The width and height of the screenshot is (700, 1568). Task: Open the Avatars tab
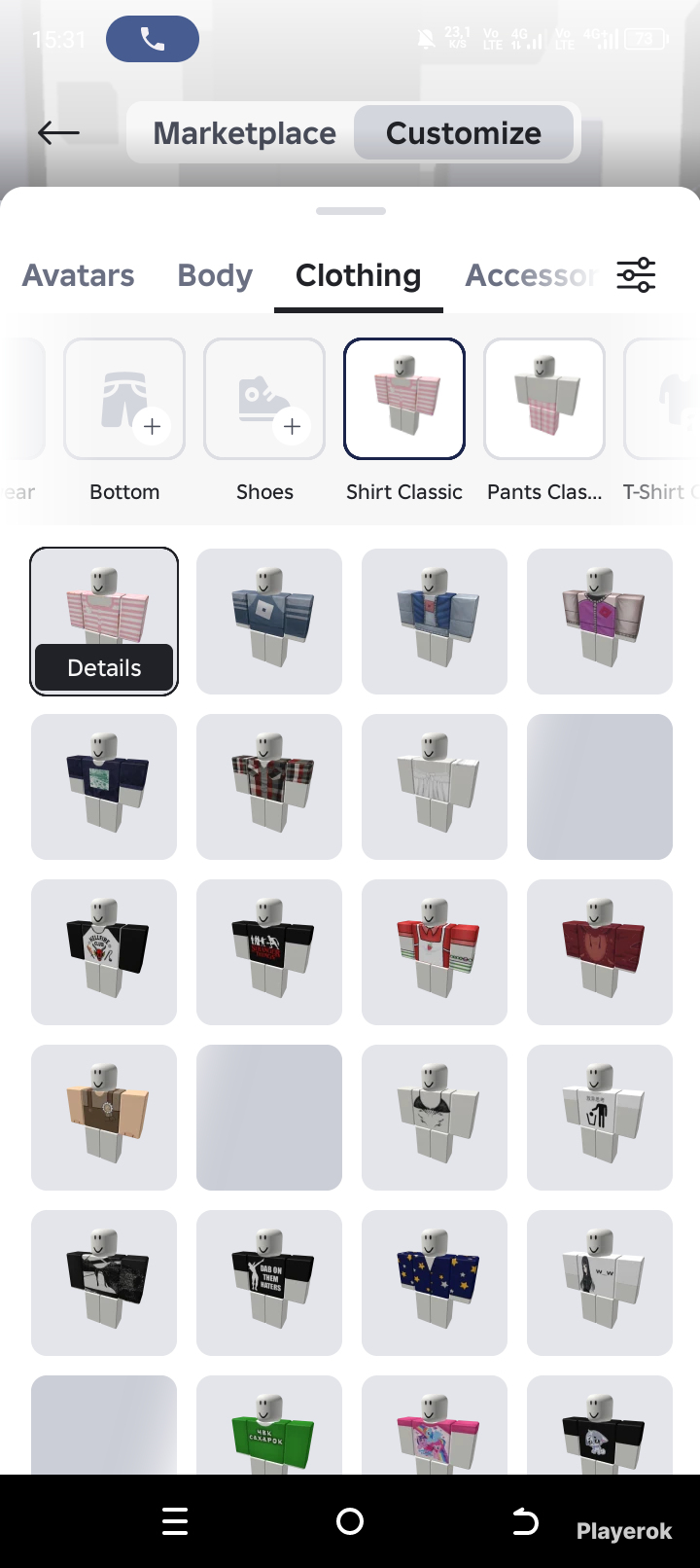(79, 275)
